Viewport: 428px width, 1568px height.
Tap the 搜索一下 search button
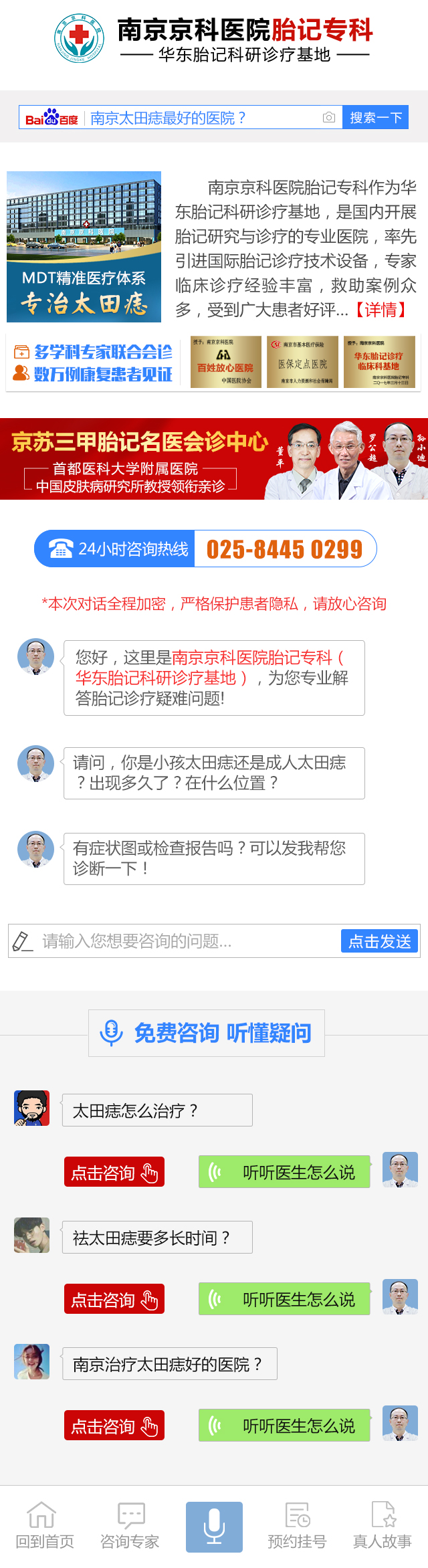click(x=375, y=118)
